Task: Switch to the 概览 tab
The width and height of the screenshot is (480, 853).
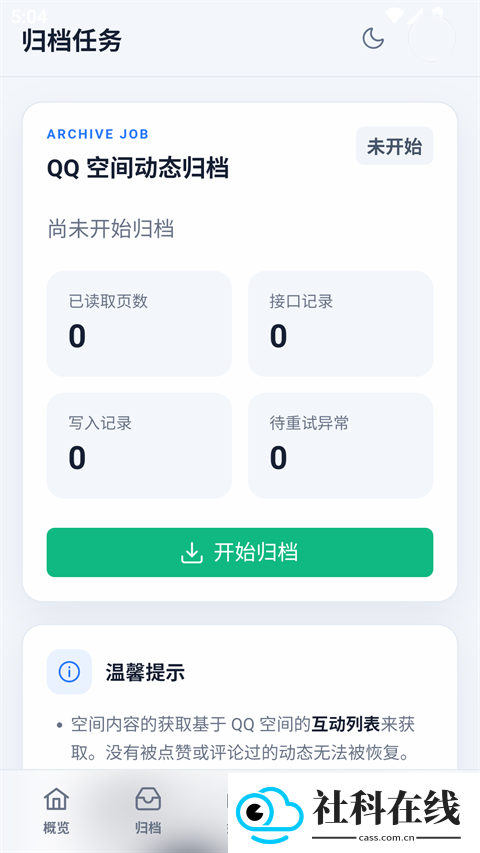Action: [x=57, y=811]
